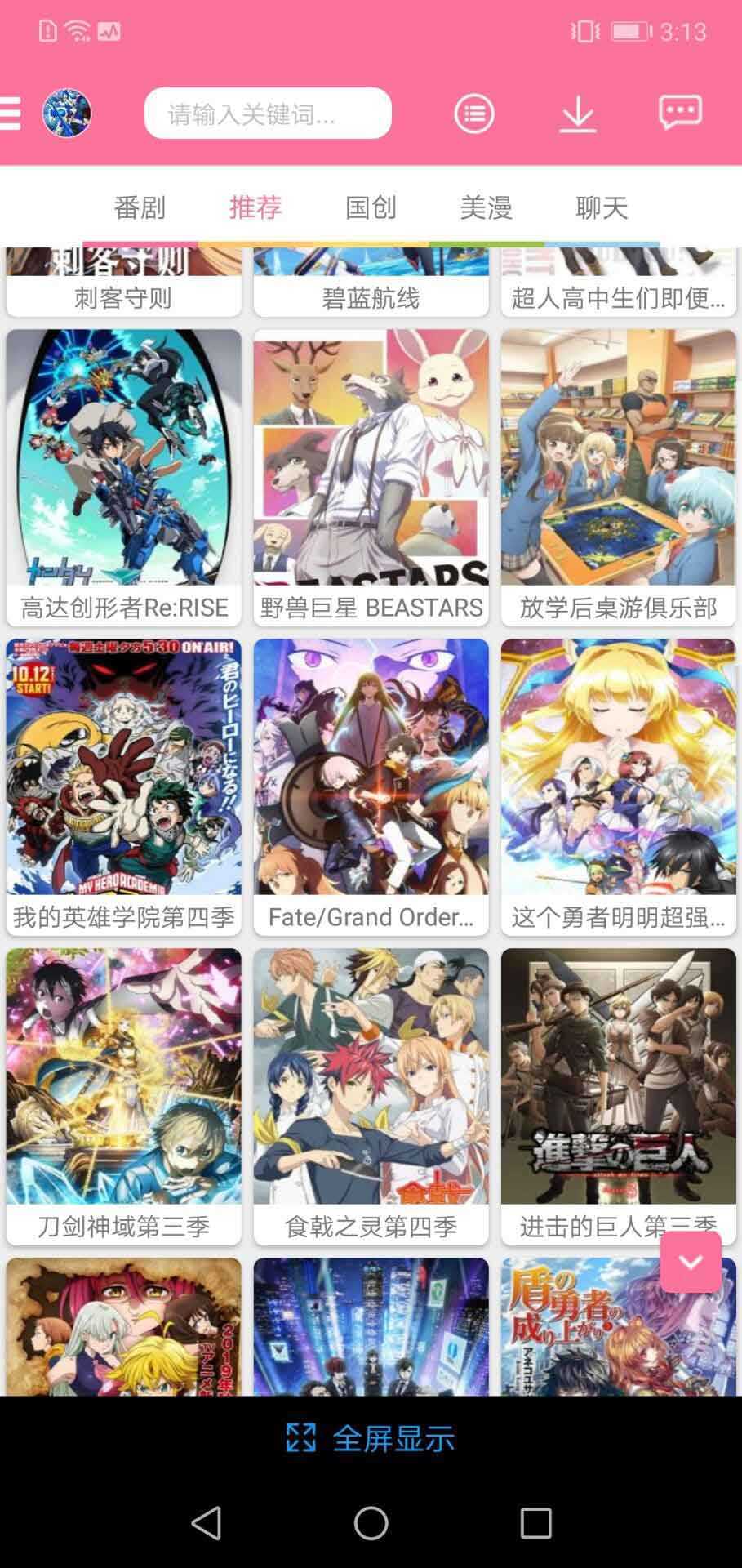Open 刀剑神域第三季 card
The height and width of the screenshot is (1568, 742).
click(124, 1096)
